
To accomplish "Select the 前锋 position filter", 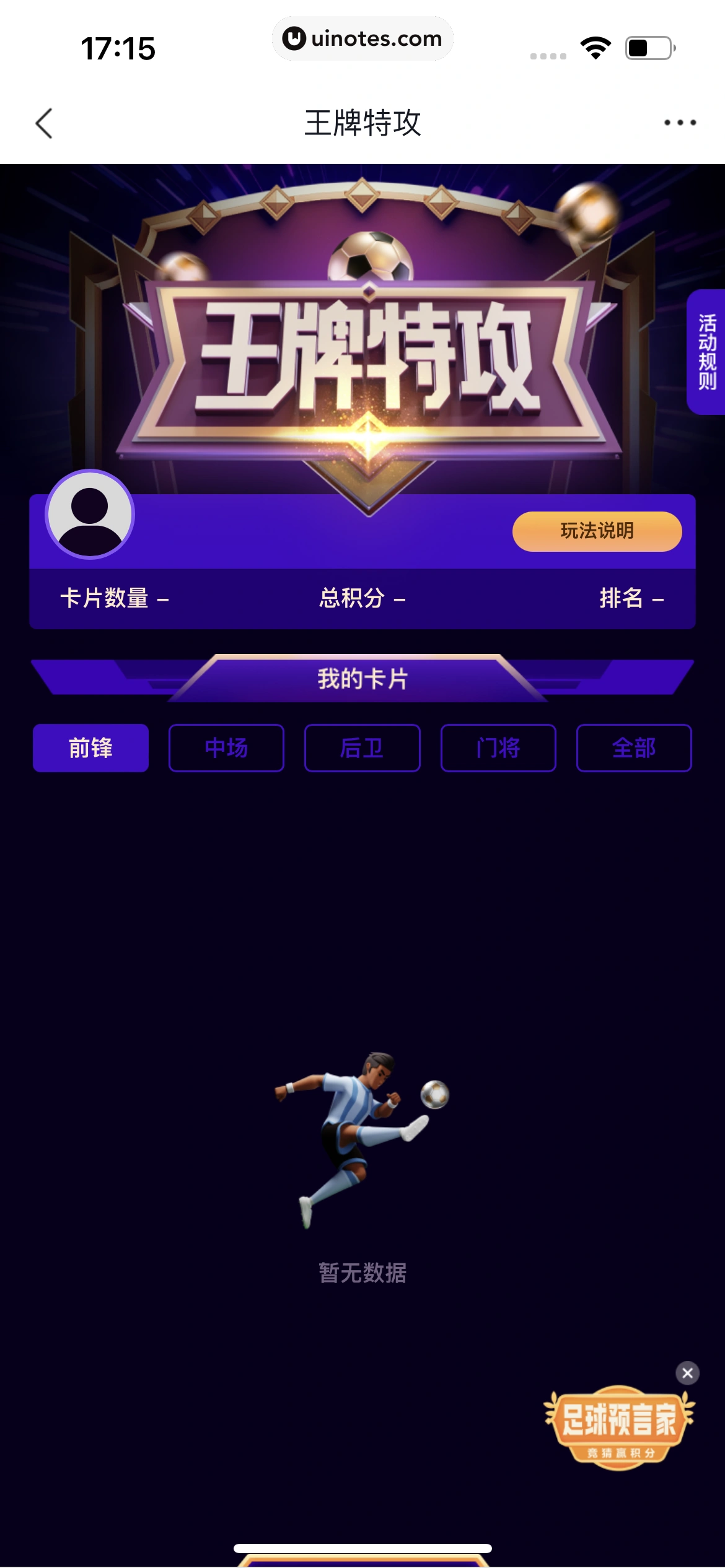I will pyautogui.click(x=90, y=748).
